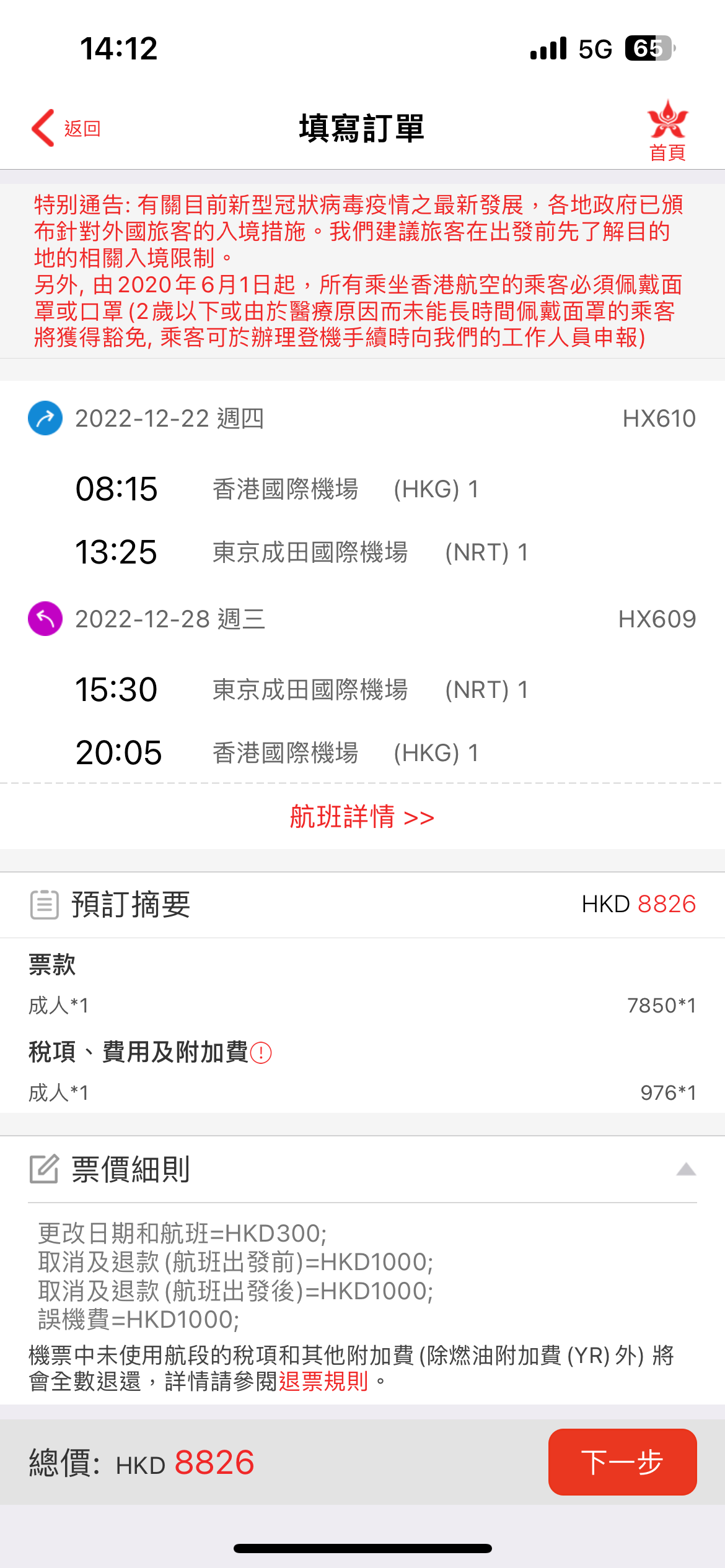The height and width of the screenshot is (1568, 725).
Task: Go back using the 返回 arrow
Action: click(66, 128)
